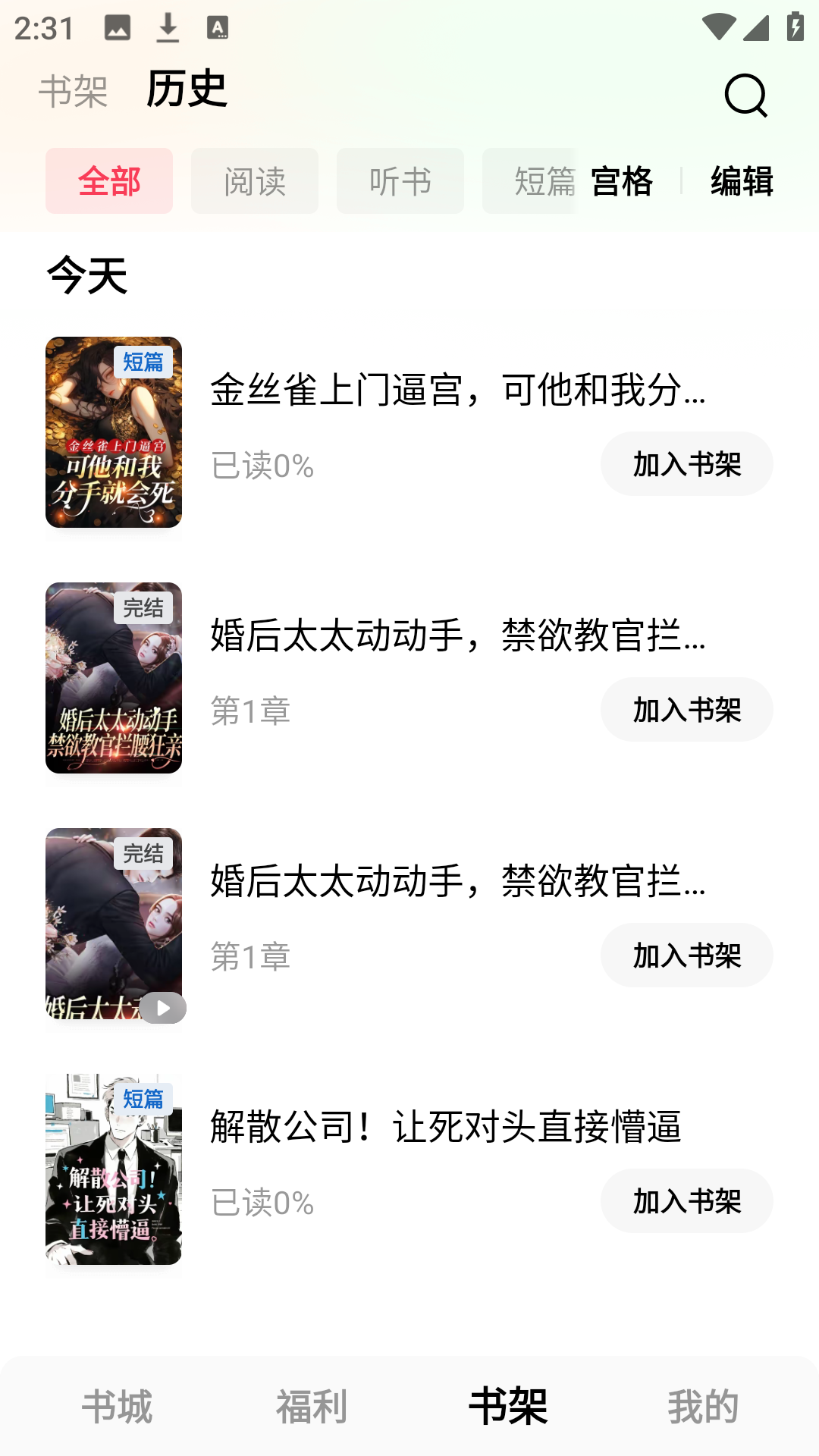Screen dimensions: 819x1456
Task: Toggle the 听书 filter
Action: point(400,181)
